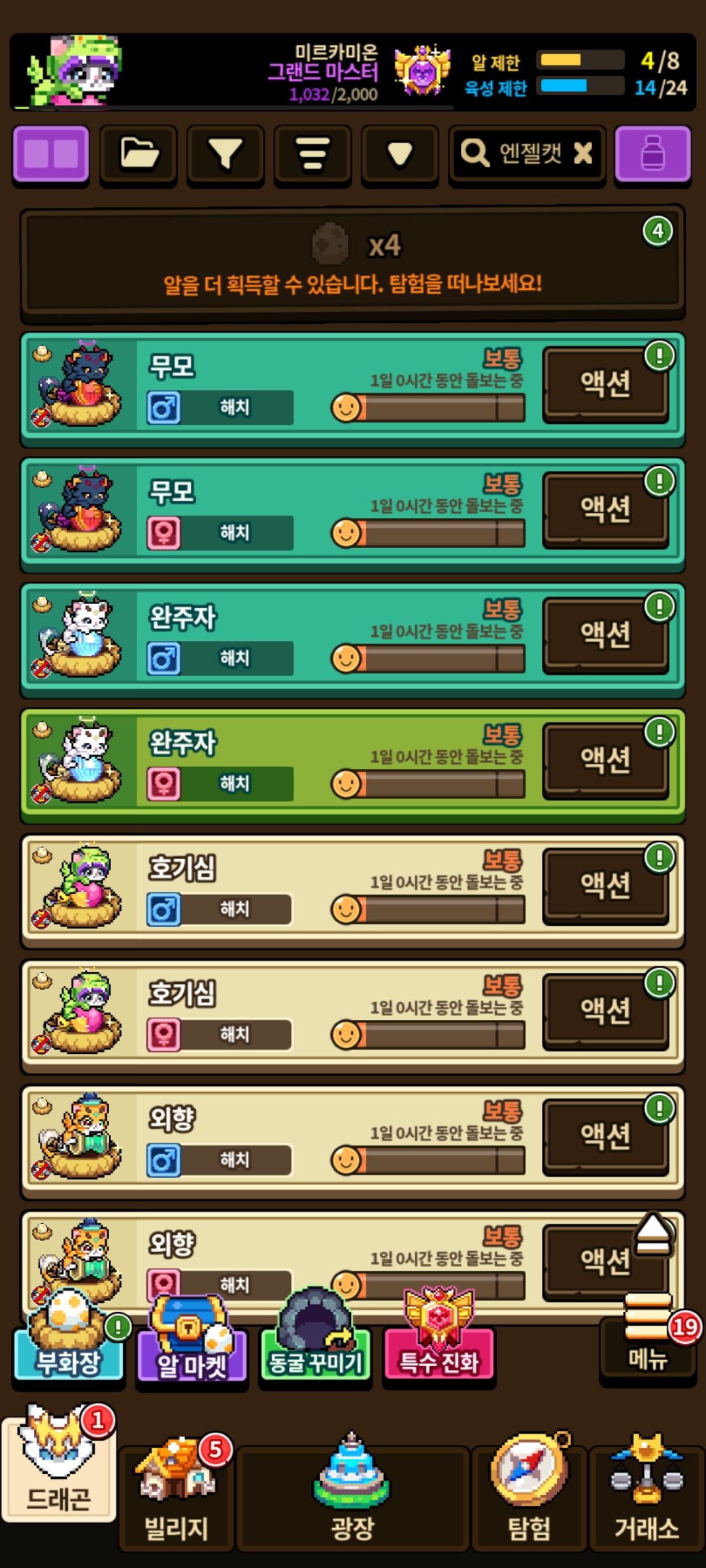This screenshot has height=1568, width=706.
Task: Tap 액션 on the first male 무모 dragon
Action: [606, 384]
